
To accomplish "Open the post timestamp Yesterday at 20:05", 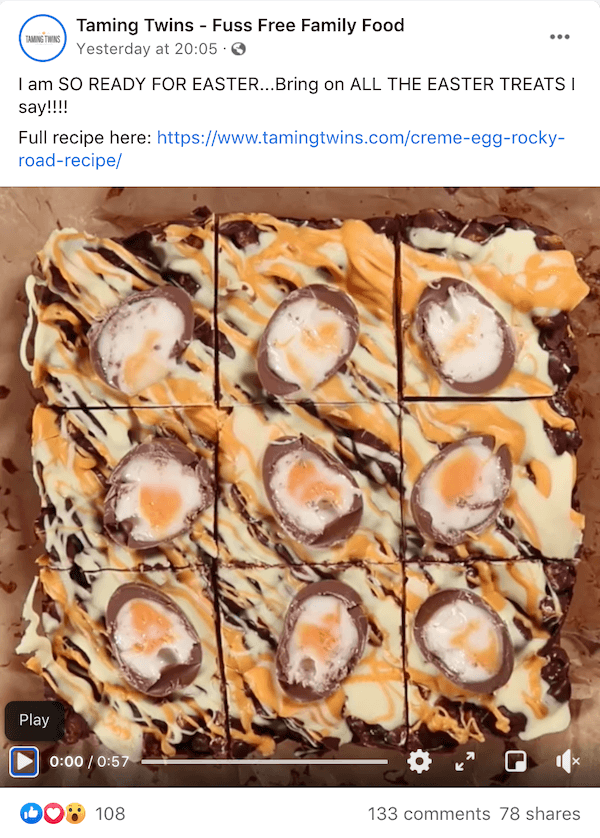I will click(x=147, y=48).
